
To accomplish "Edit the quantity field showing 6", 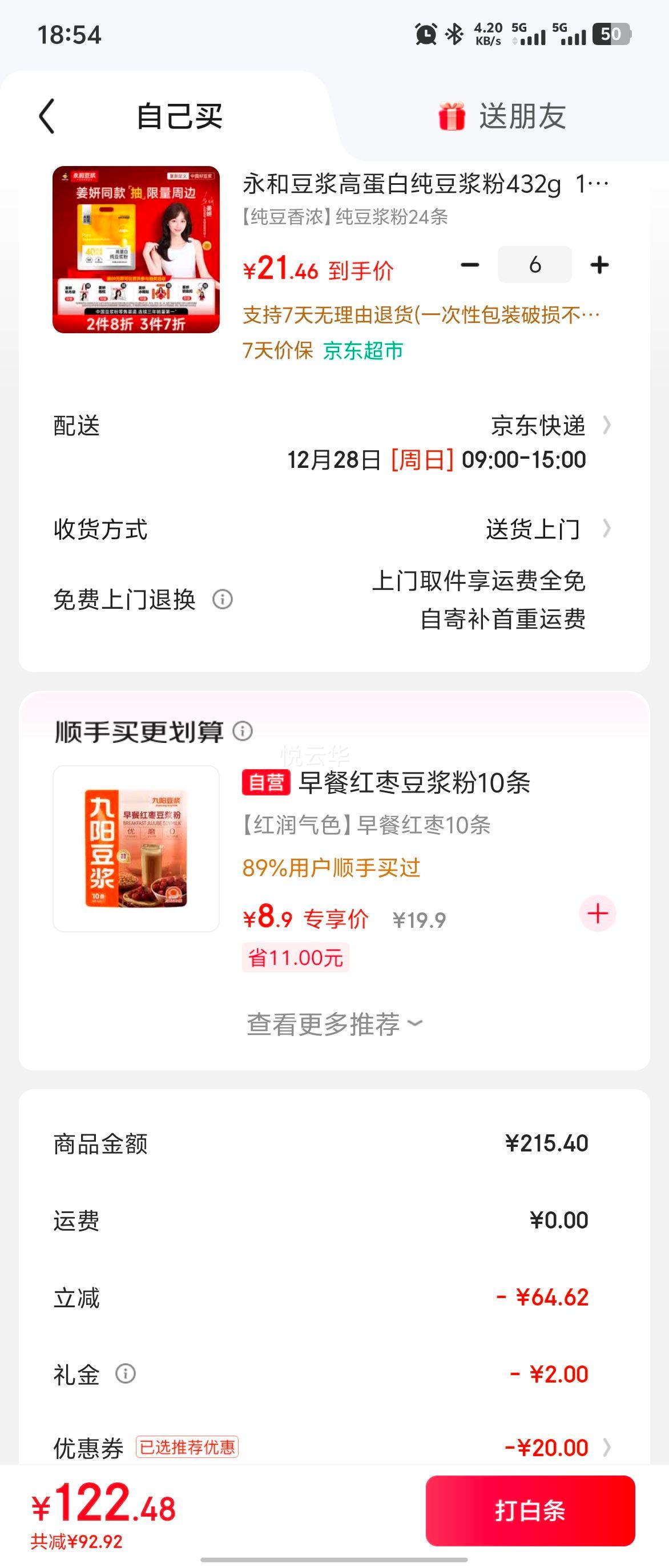I will click(534, 264).
